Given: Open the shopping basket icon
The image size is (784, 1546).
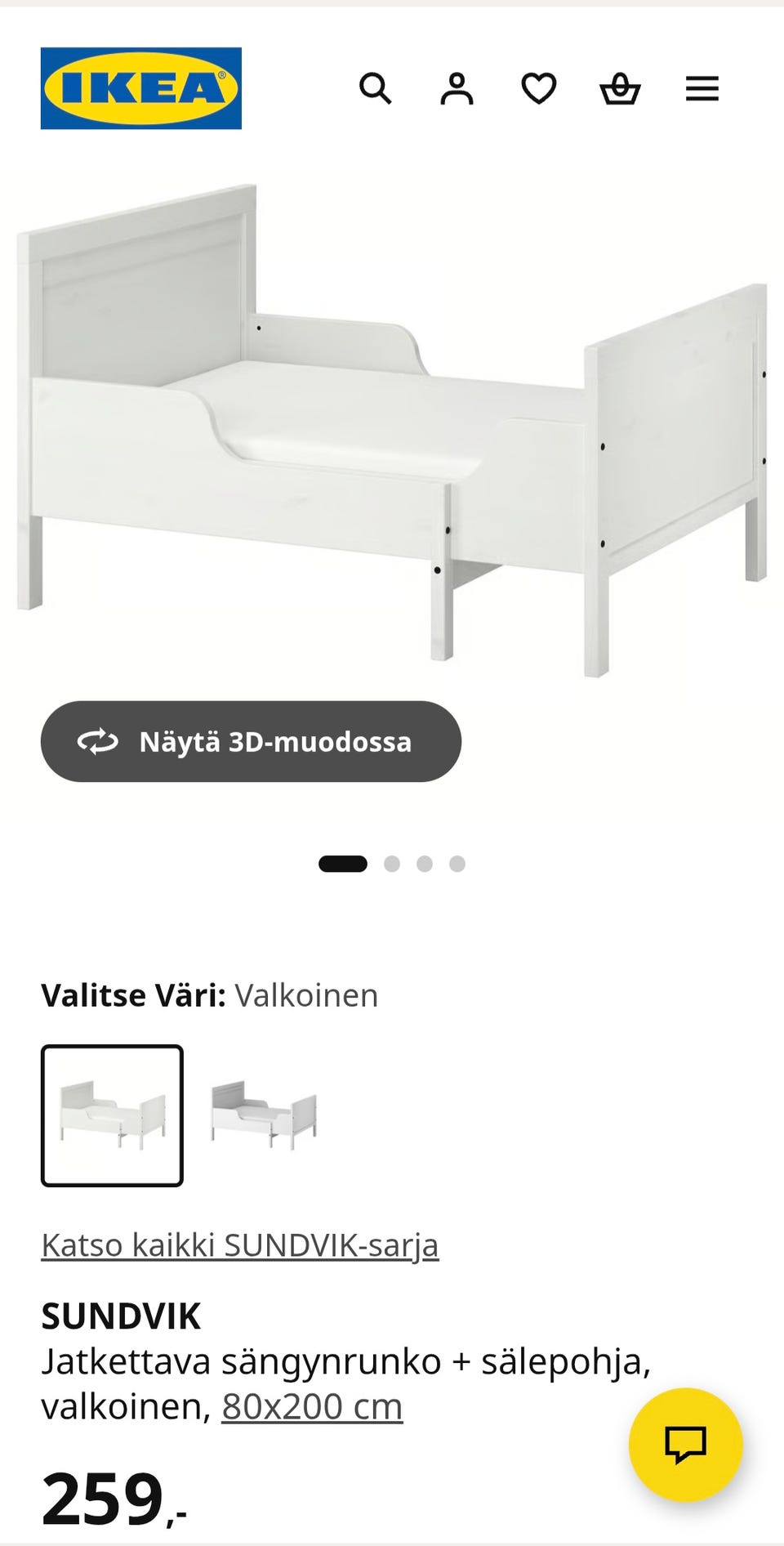Looking at the screenshot, I should coord(621,88).
